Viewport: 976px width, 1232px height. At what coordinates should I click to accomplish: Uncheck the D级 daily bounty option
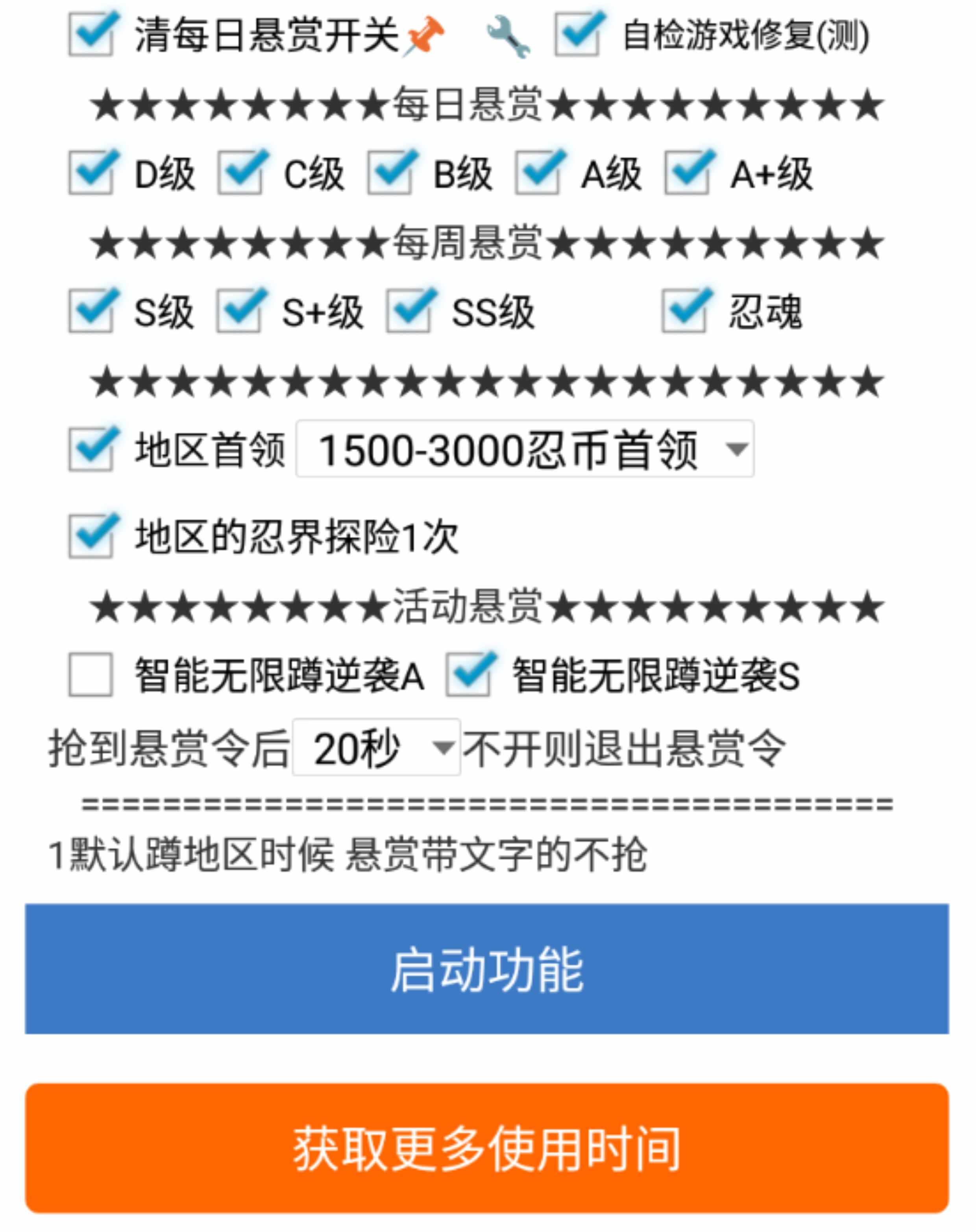tap(91, 173)
